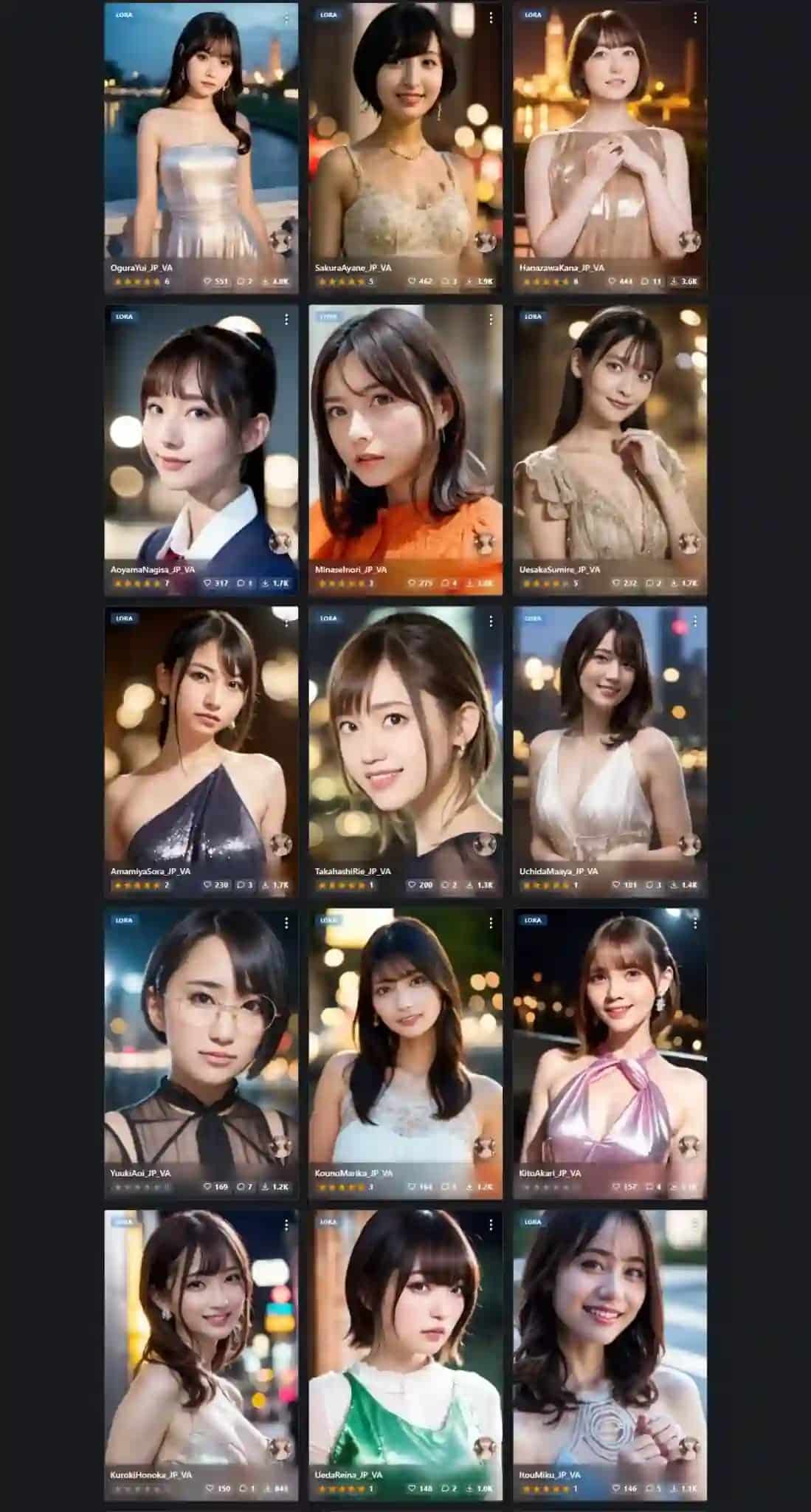This screenshot has height=1512, width=811.
Task: Open the MinaseInori_JP_VA model card
Action: click(405, 450)
